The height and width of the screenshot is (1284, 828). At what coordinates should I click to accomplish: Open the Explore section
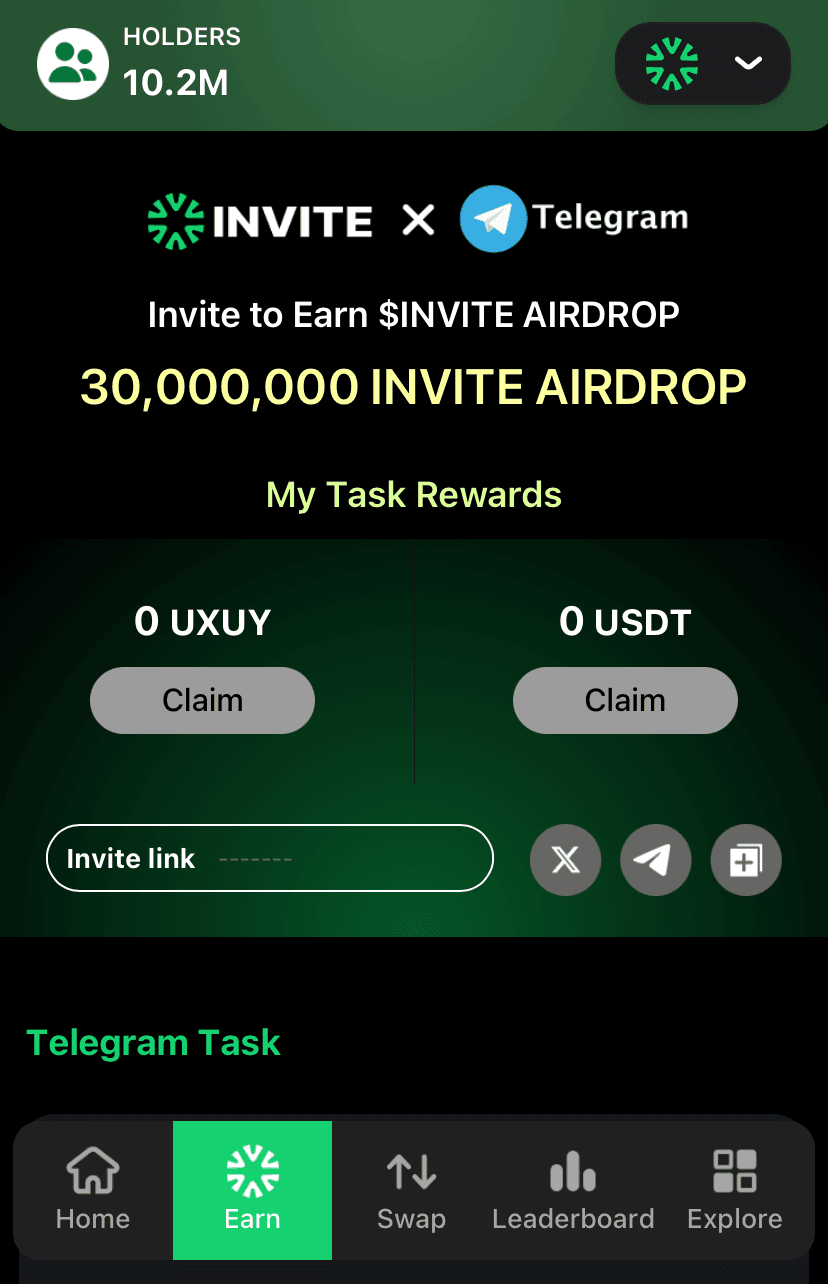tap(734, 1190)
